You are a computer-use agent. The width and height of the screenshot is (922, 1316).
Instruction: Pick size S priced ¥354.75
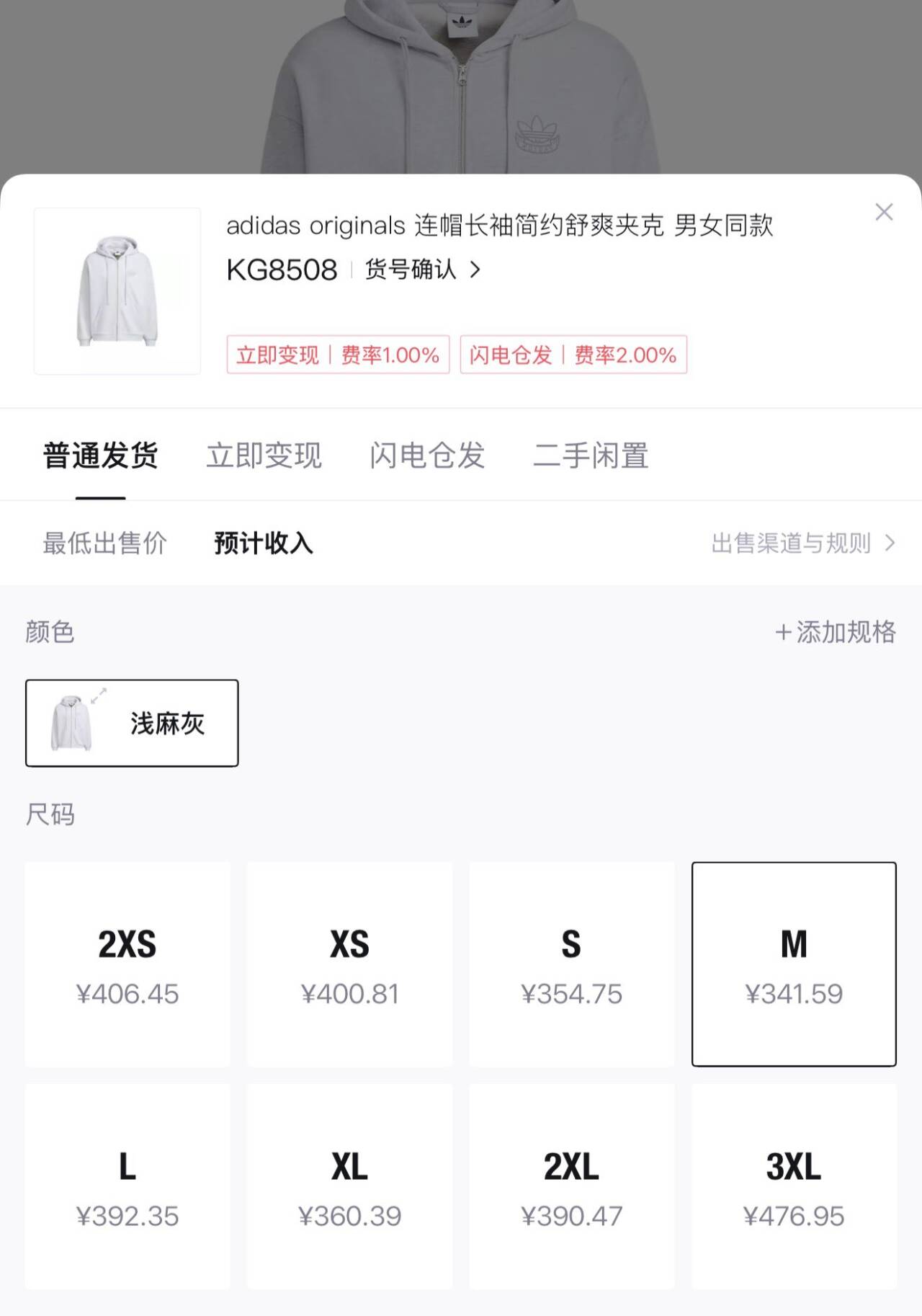click(572, 964)
